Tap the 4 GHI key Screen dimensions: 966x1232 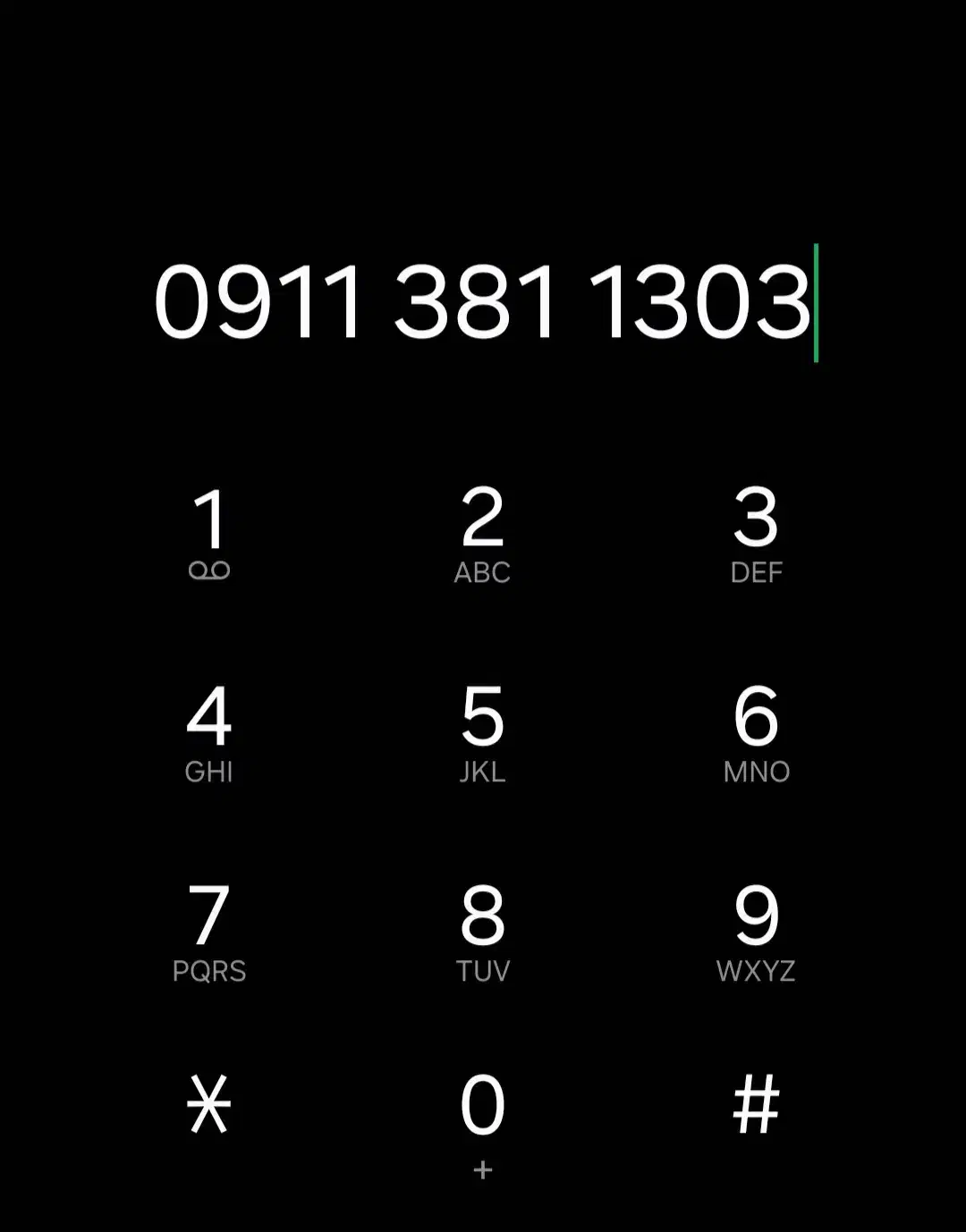pyautogui.click(x=209, y=731)
